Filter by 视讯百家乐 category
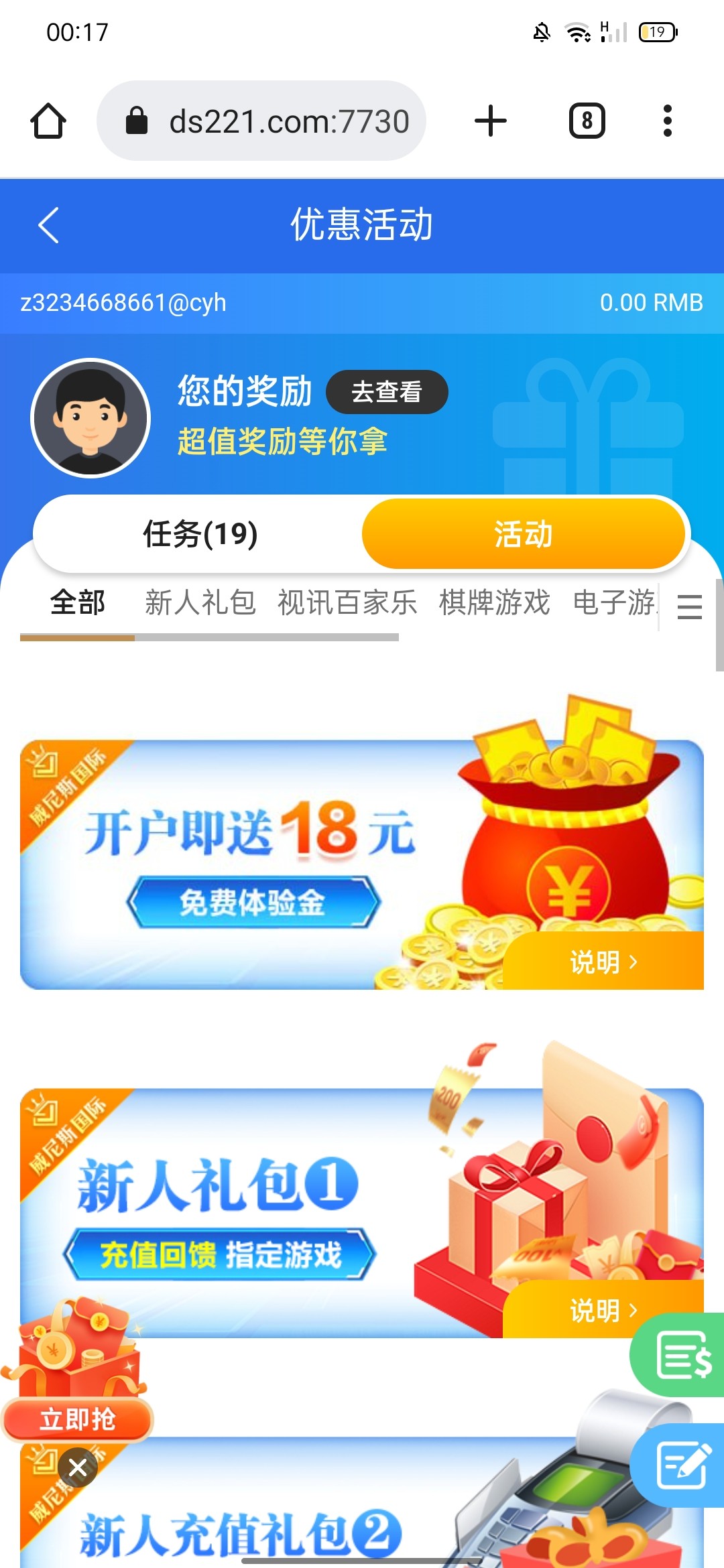The width and height of the screenshot is (724, 1568). 347,602
